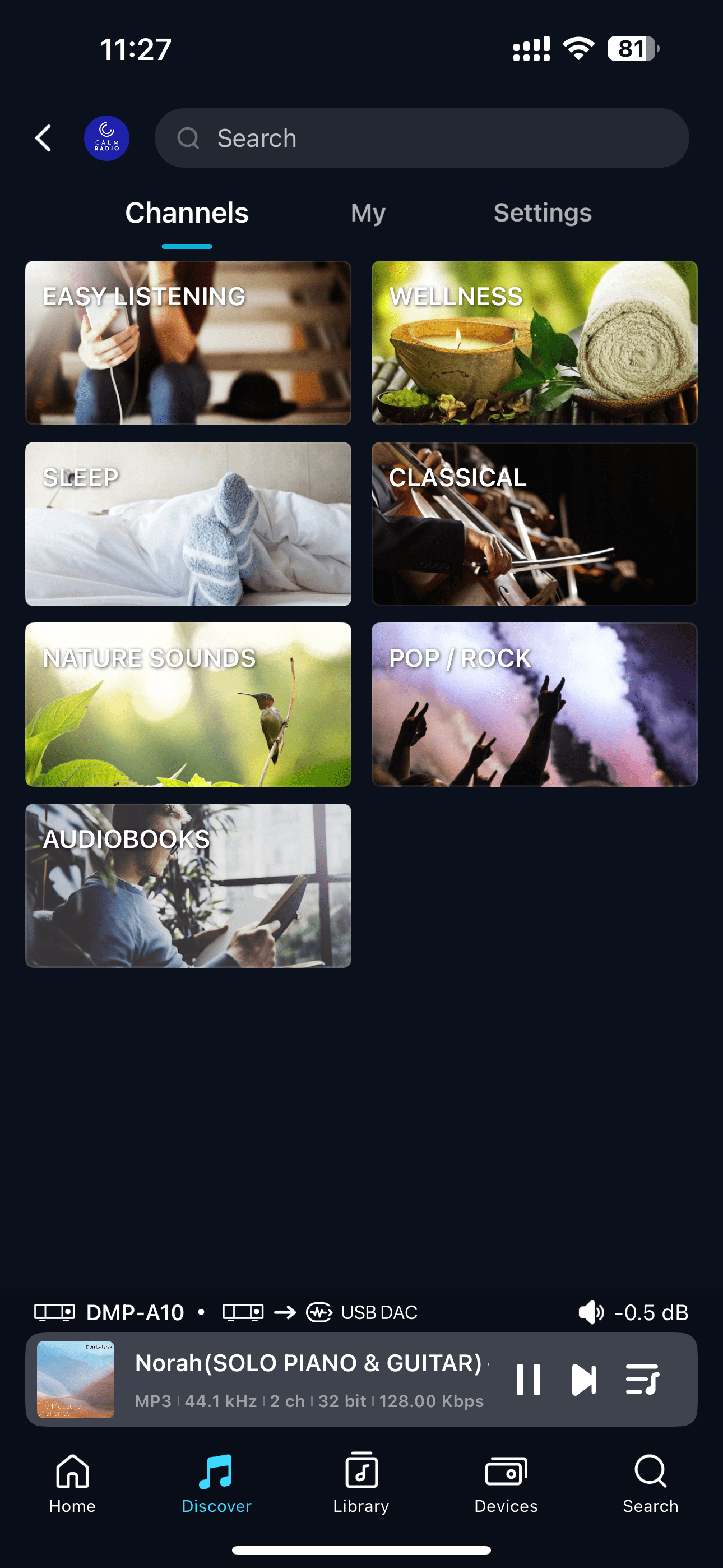The height and width of the screenshot is (1568, 723).
Task: Switch to the My tab
Action: [368, 213]
